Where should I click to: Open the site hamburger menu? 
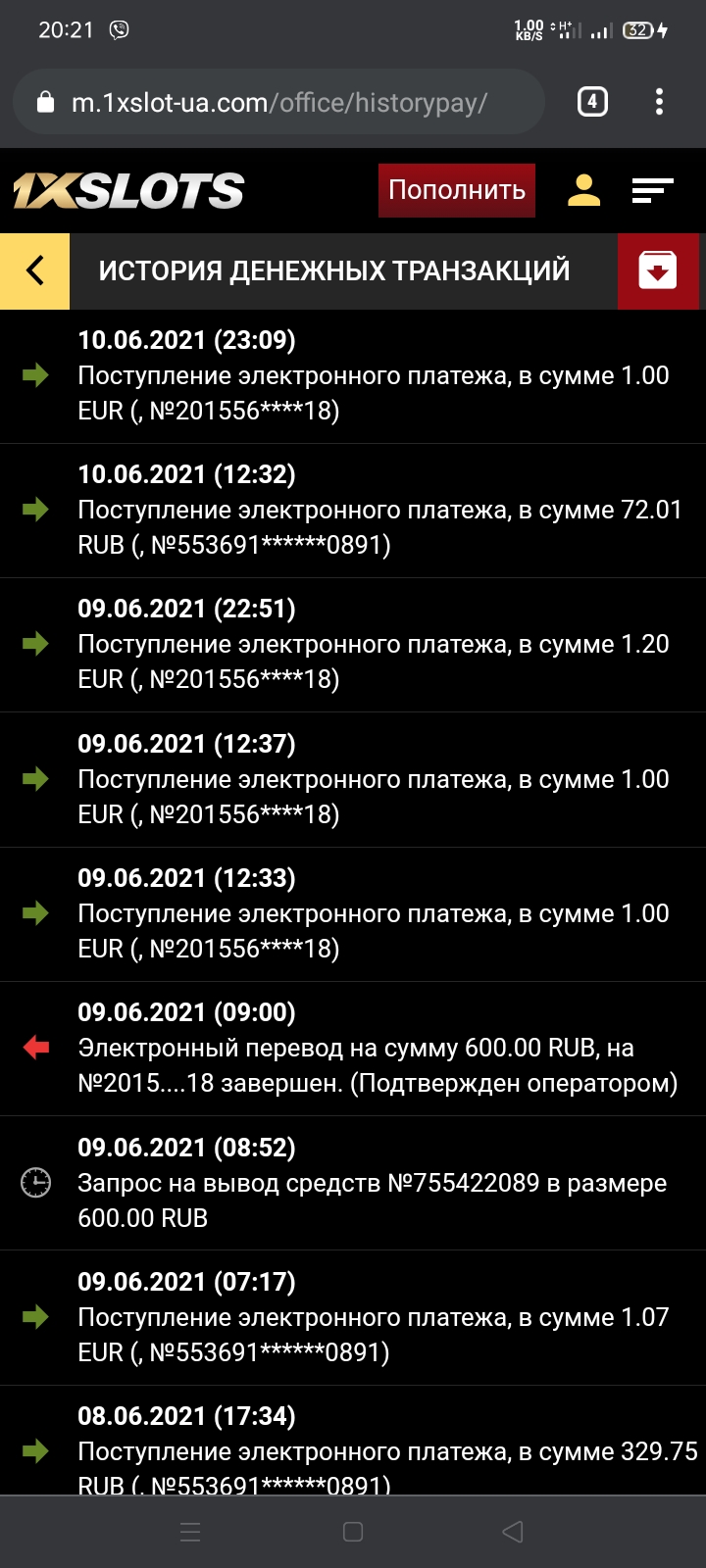tap(652, 190)
